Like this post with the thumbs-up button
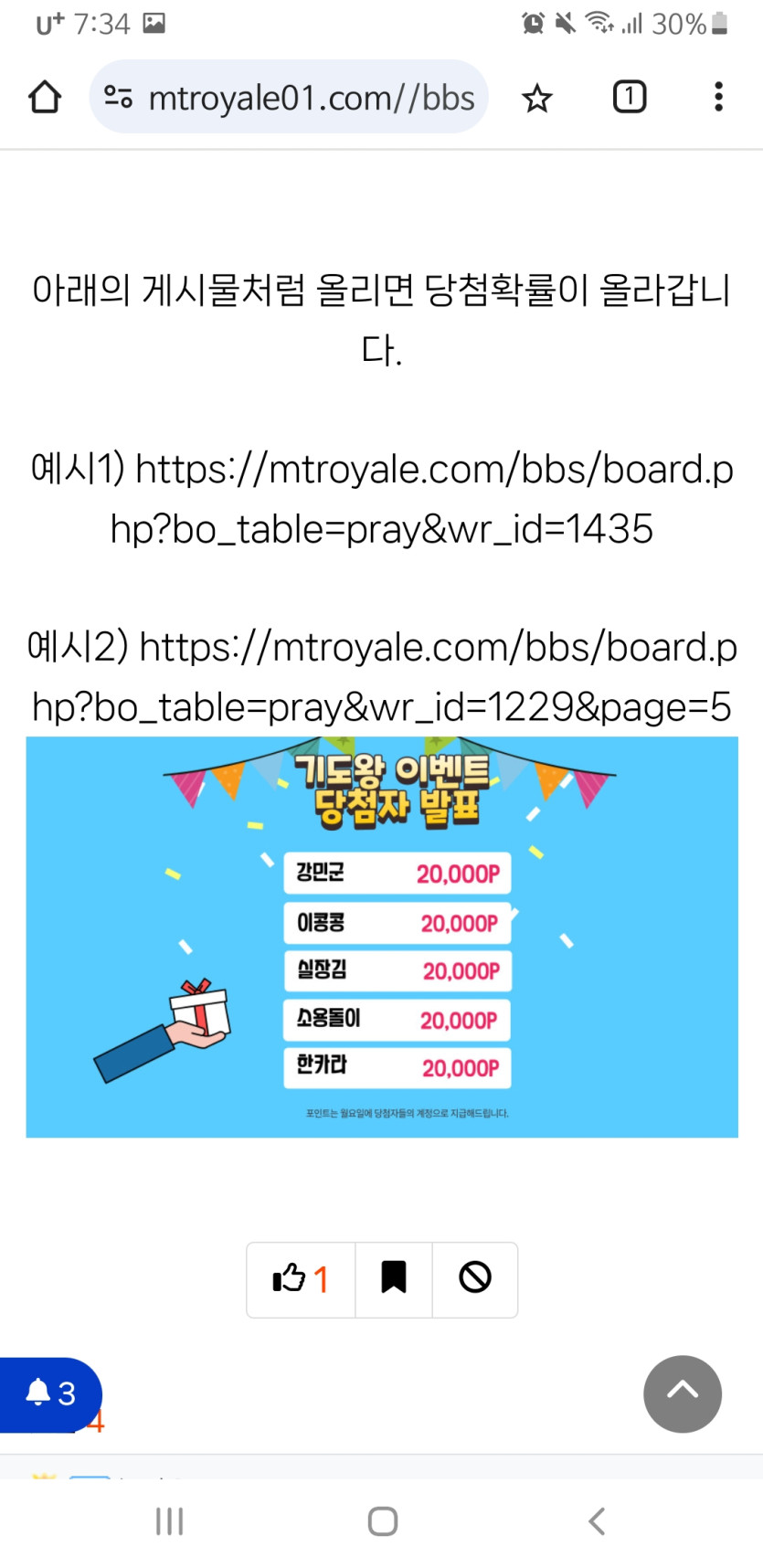 coord(301,1278)
